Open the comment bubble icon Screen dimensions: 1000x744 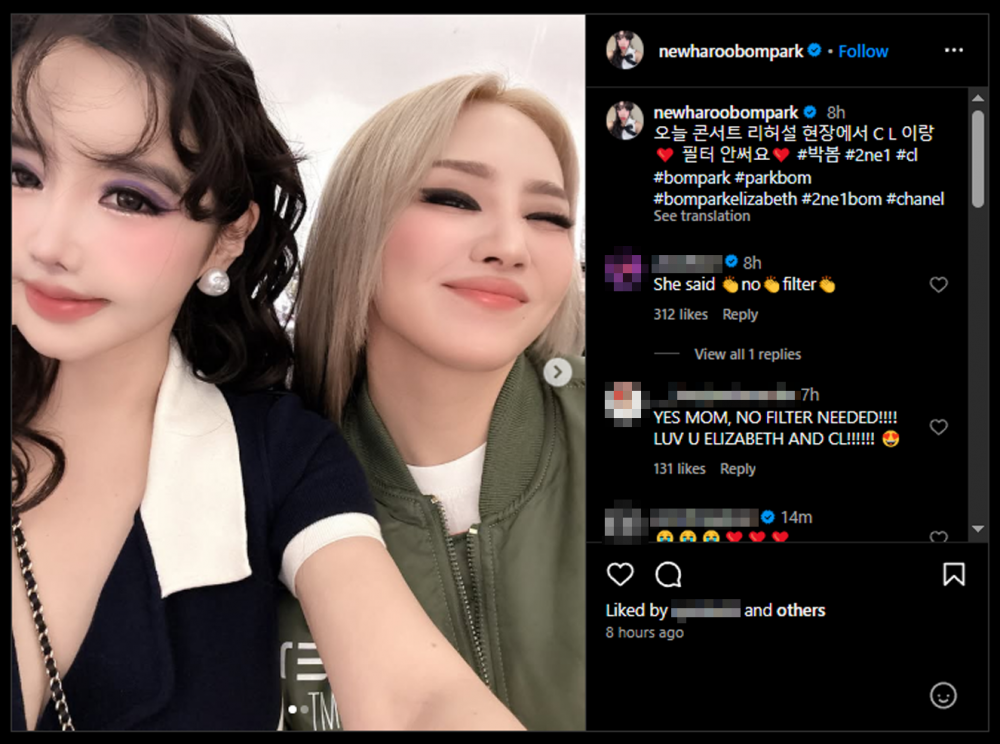click(x=668, y=574)
